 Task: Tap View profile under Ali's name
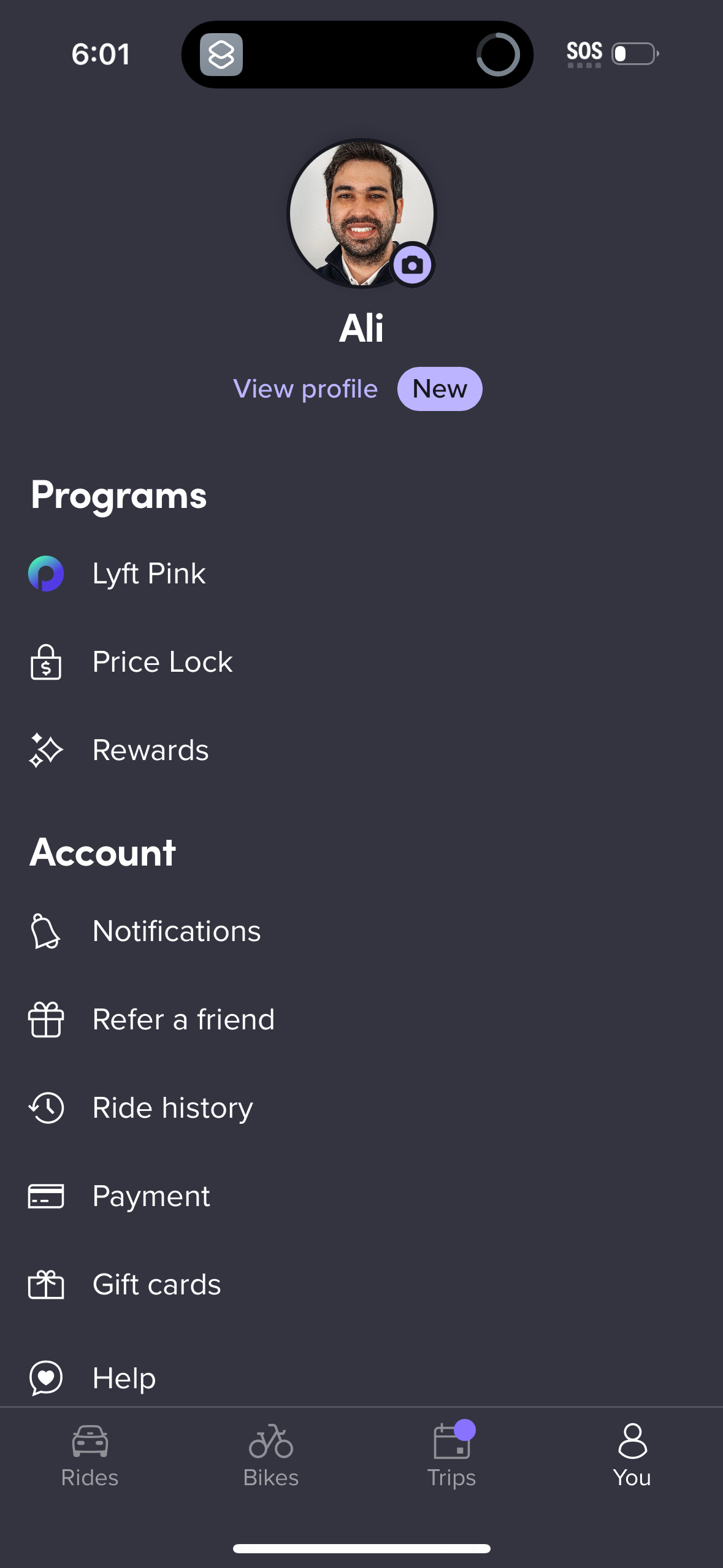click(305, 389)
